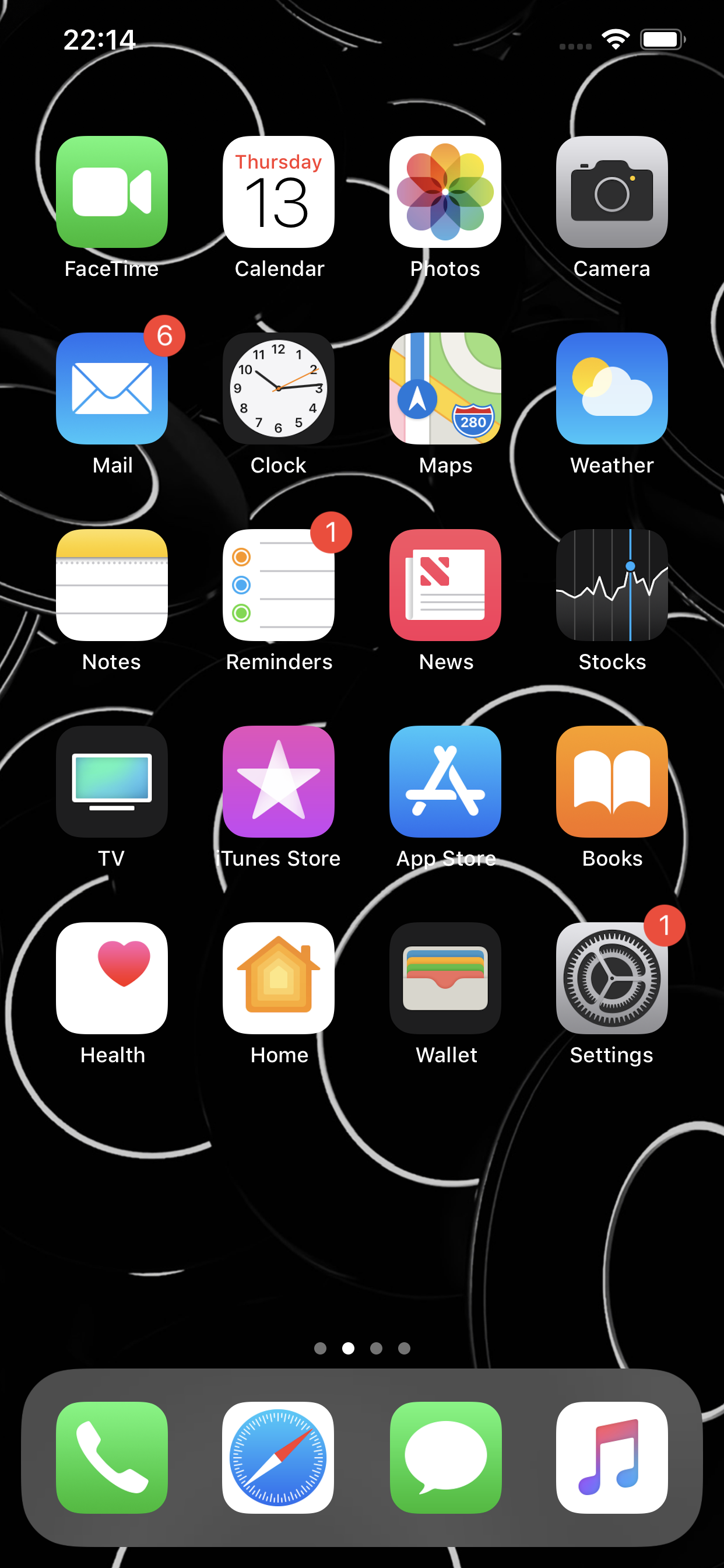Open the FaceTime app
This screenshot has width=724, height=1568.
(111, 192)
